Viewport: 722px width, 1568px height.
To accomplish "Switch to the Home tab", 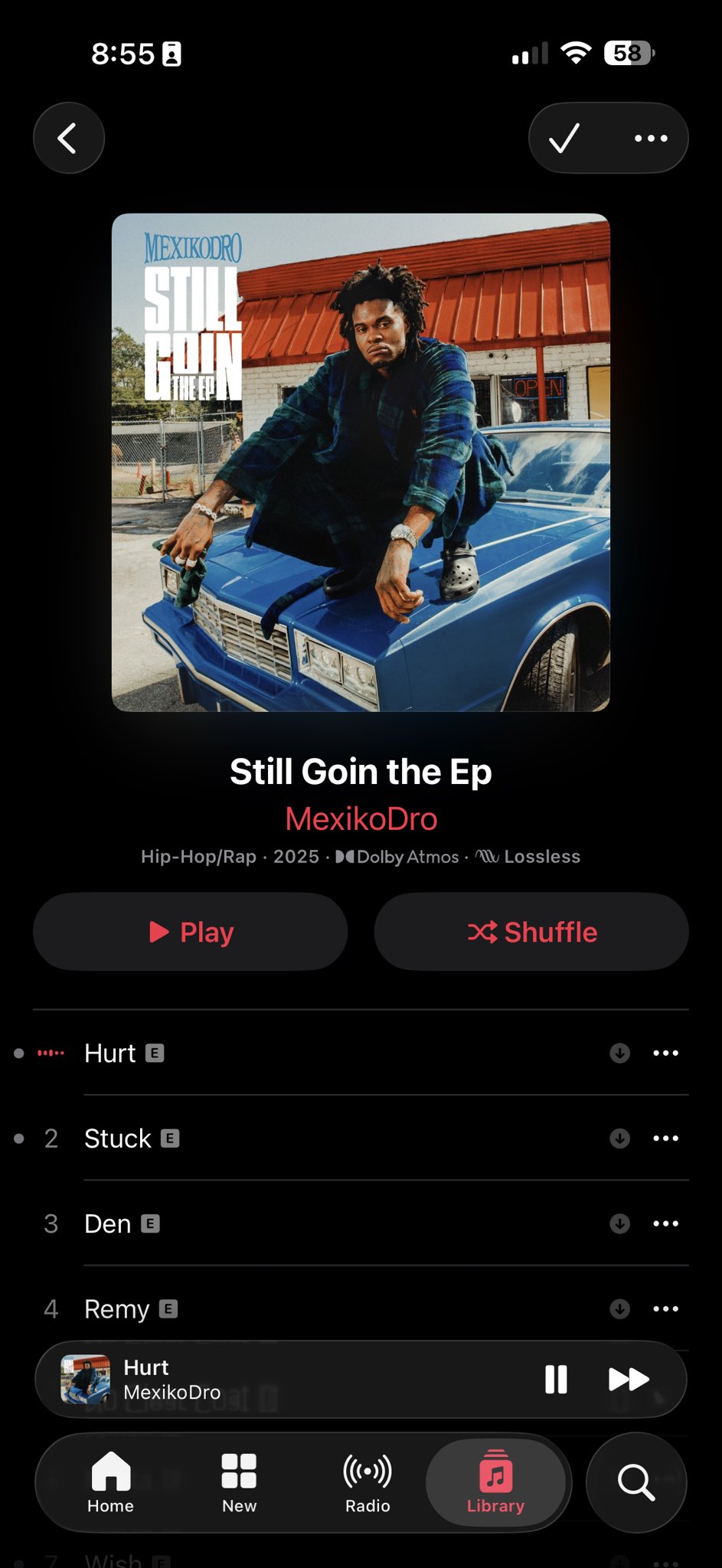I will point(111,1482).
